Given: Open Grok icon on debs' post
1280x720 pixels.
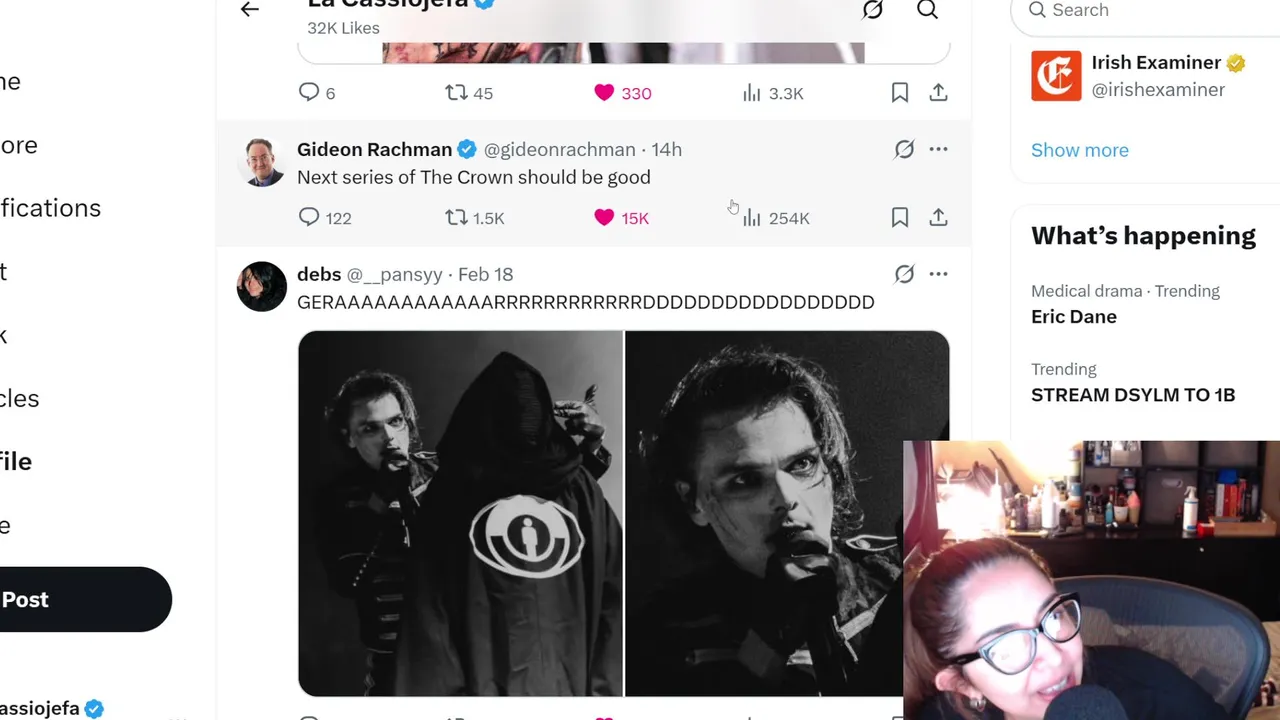Looking at the screenshot, I should pos(904,274).
